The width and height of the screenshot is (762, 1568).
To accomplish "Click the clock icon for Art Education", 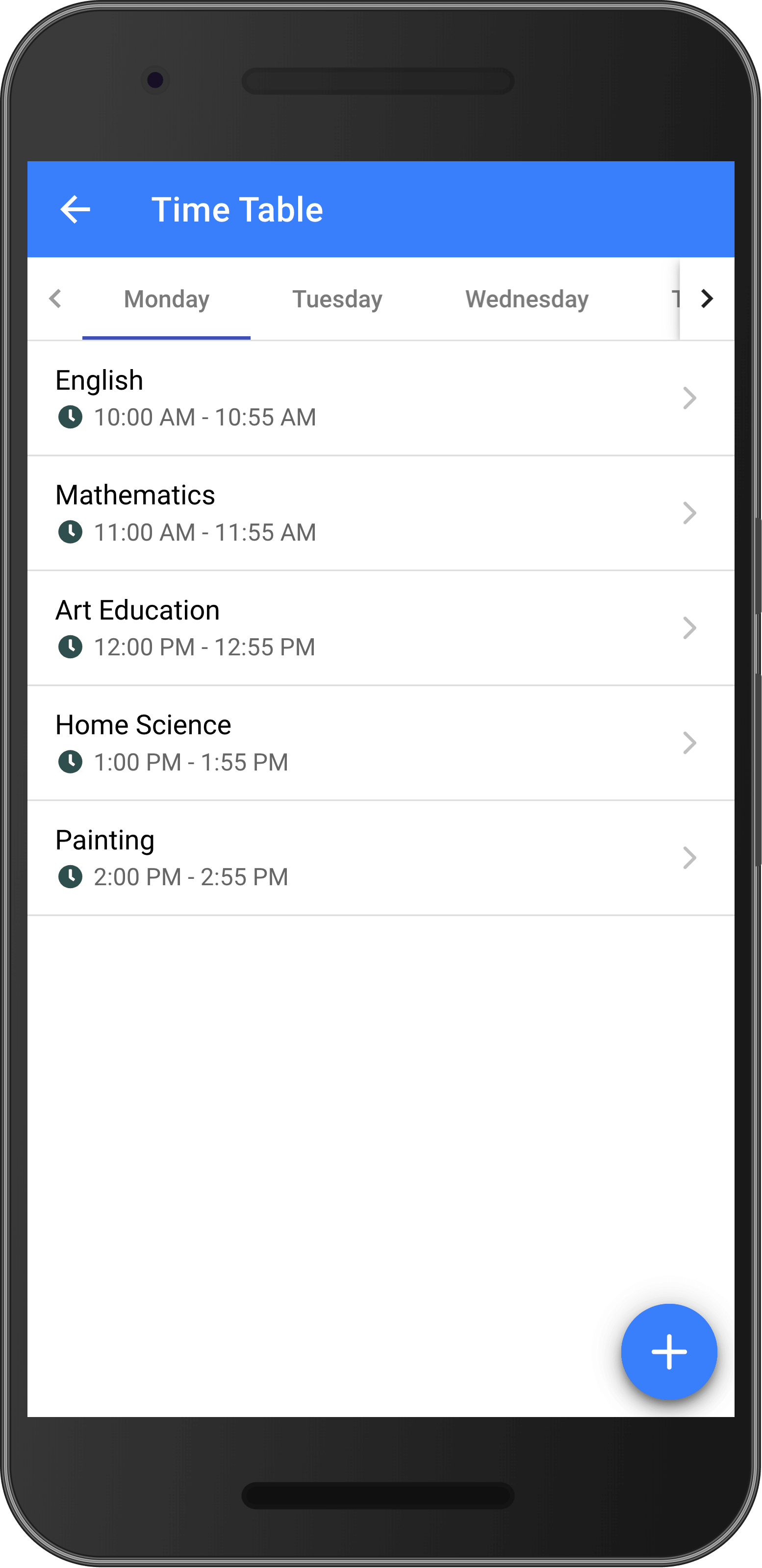I will pyautogui.click(x=70, y=647).
